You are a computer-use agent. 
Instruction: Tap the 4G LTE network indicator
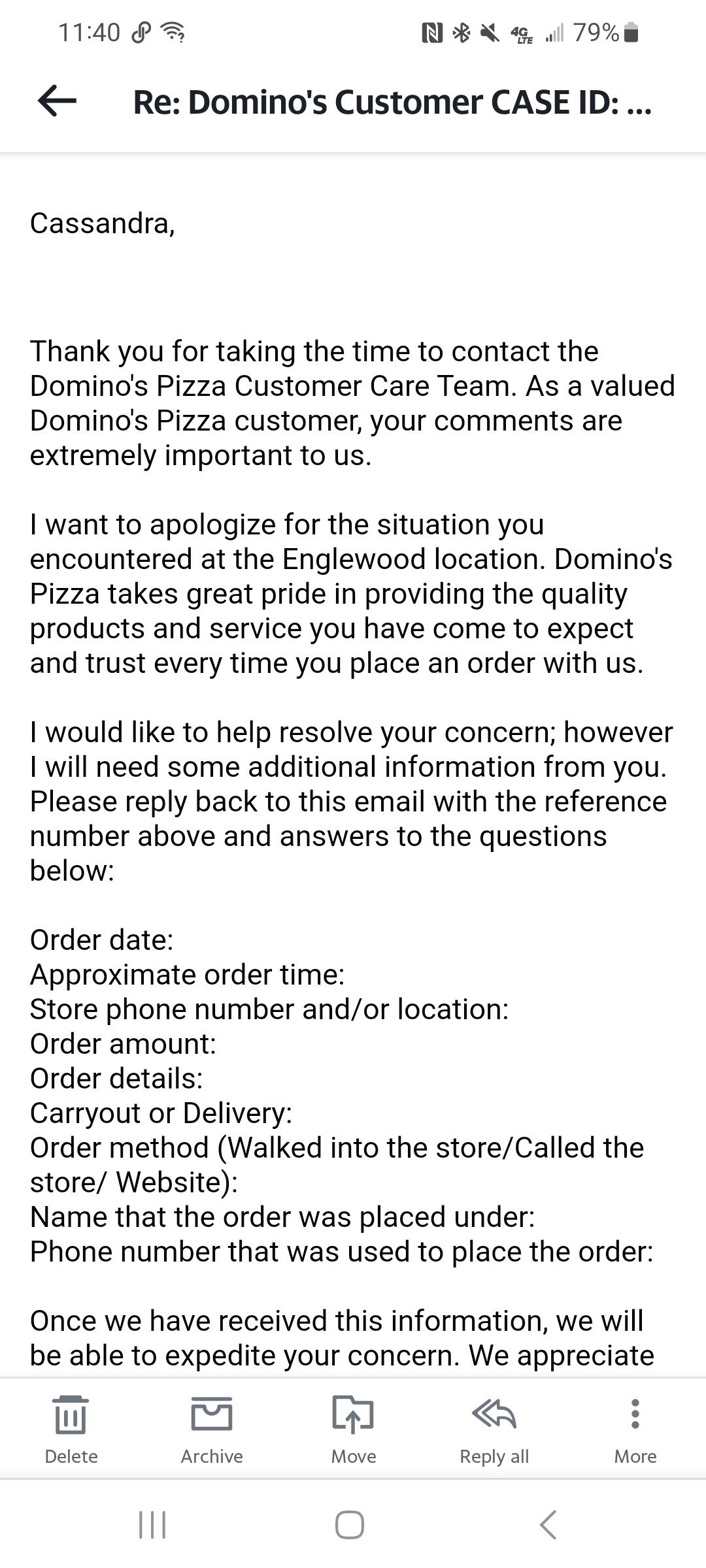tap(522, 34)
